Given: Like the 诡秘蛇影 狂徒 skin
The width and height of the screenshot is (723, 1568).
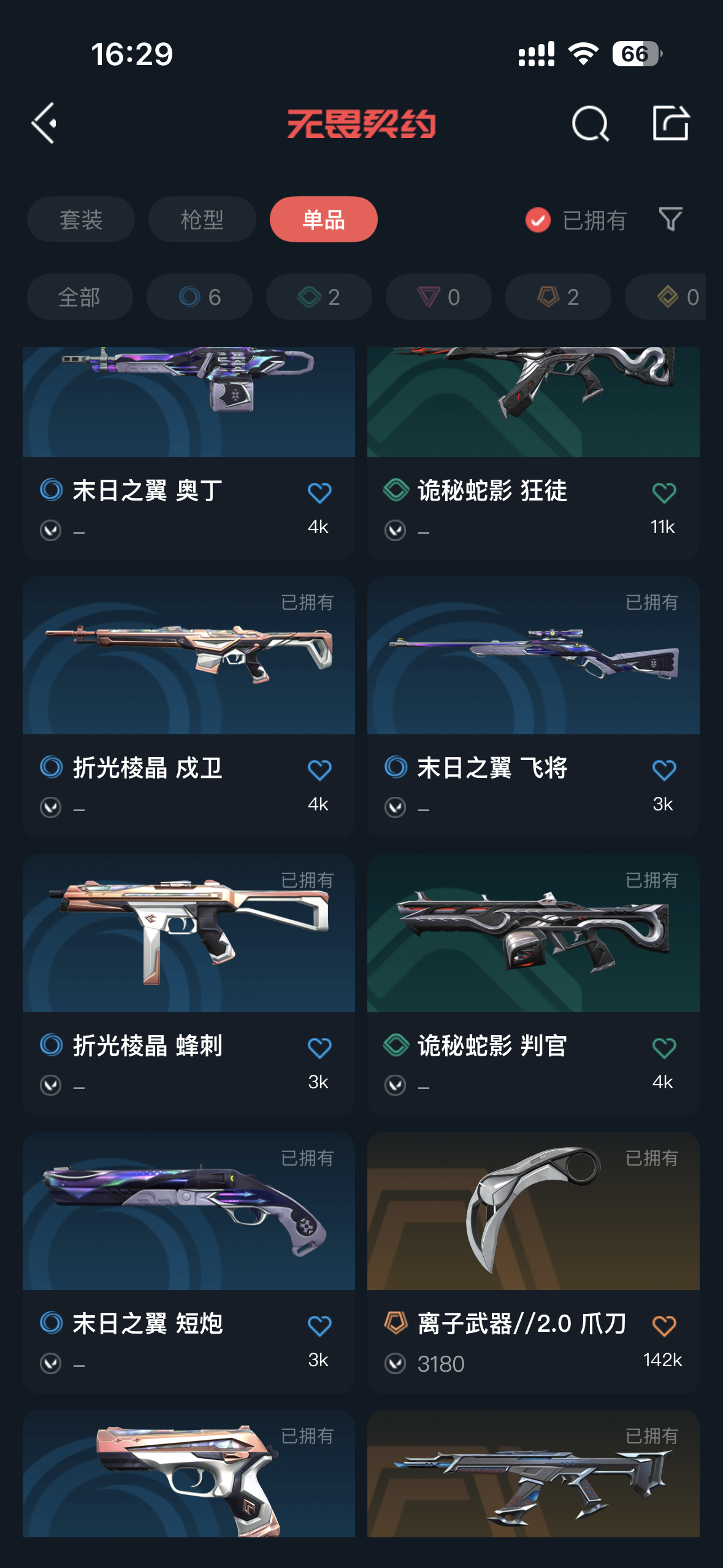Looking at the screenshot, I should [x=664, y=493].
